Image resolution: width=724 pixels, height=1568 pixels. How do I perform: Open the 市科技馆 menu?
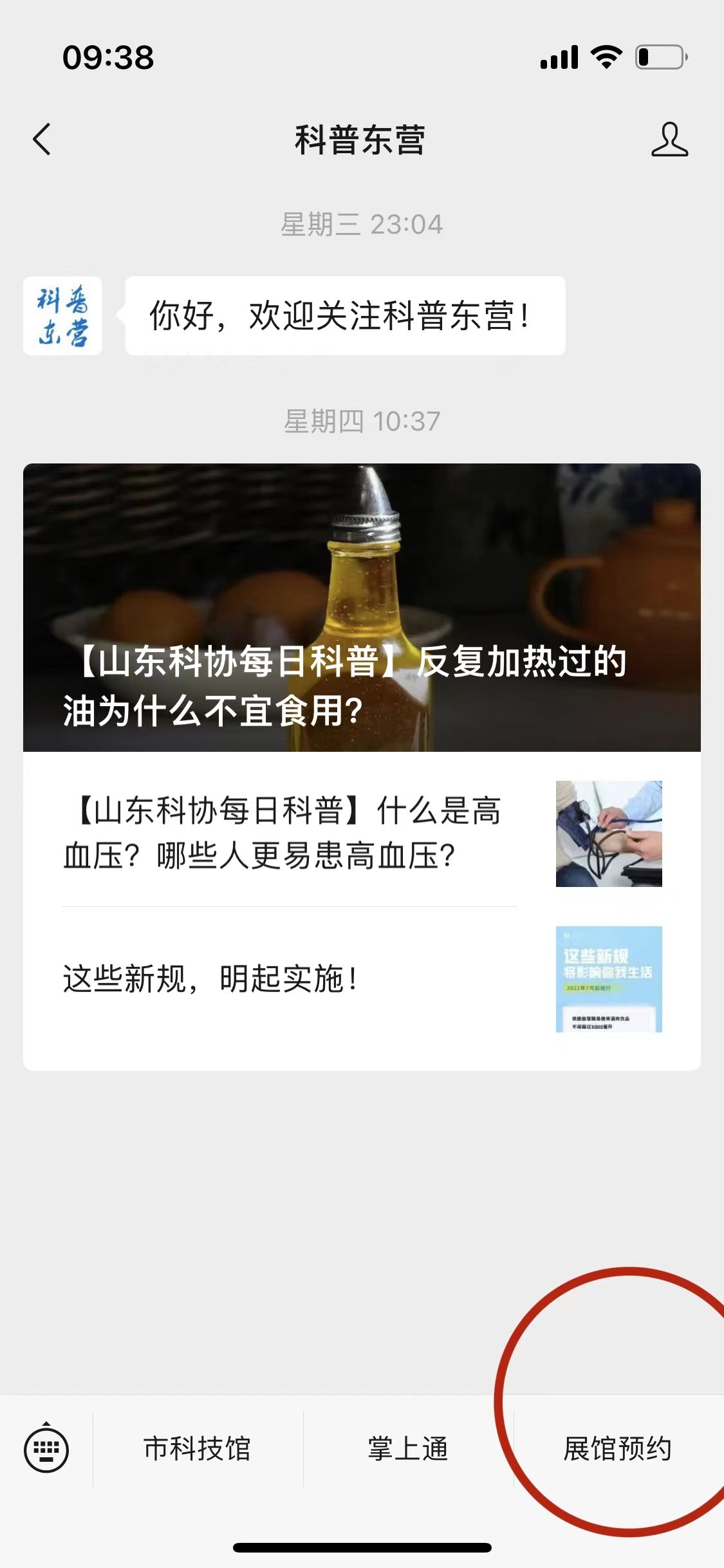198,1449
